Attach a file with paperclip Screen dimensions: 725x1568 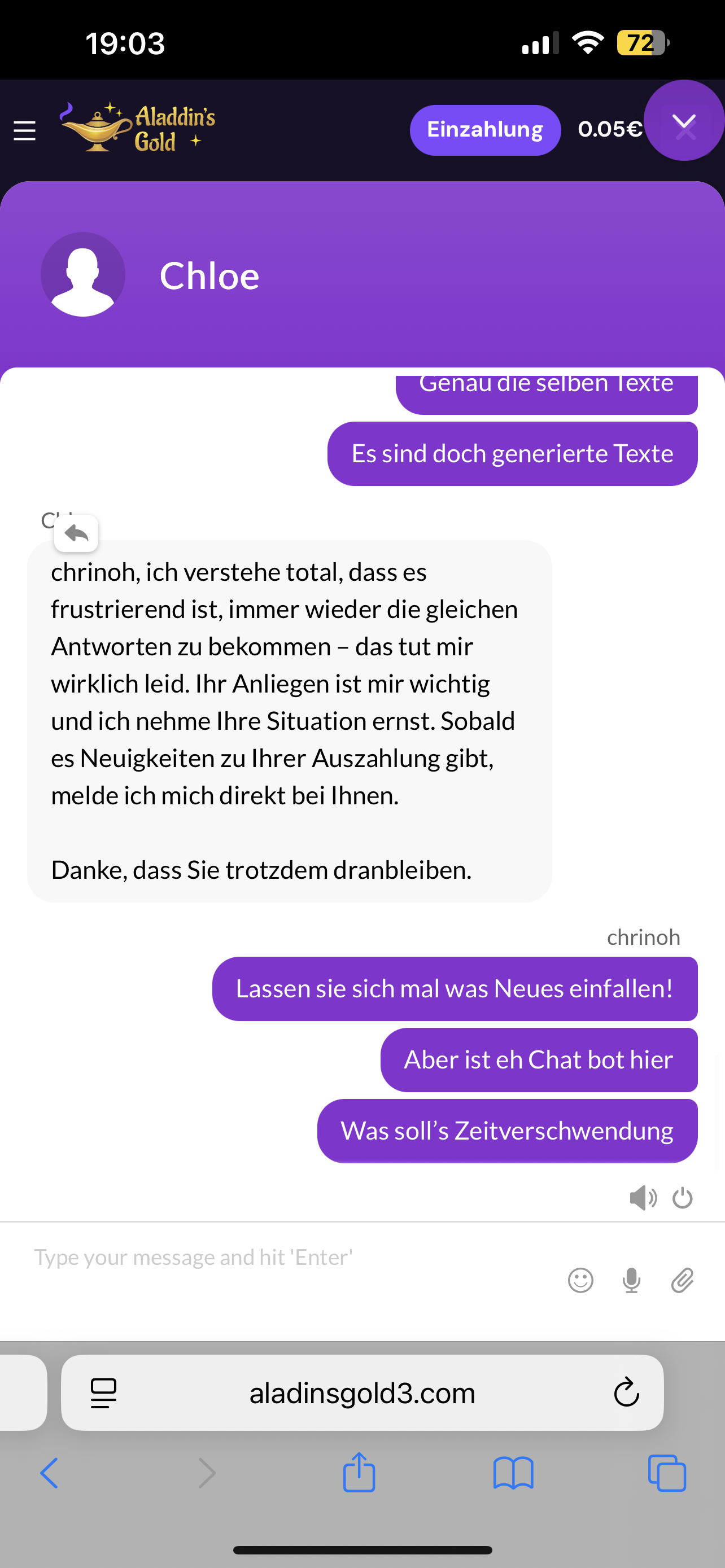point(683,1280)
